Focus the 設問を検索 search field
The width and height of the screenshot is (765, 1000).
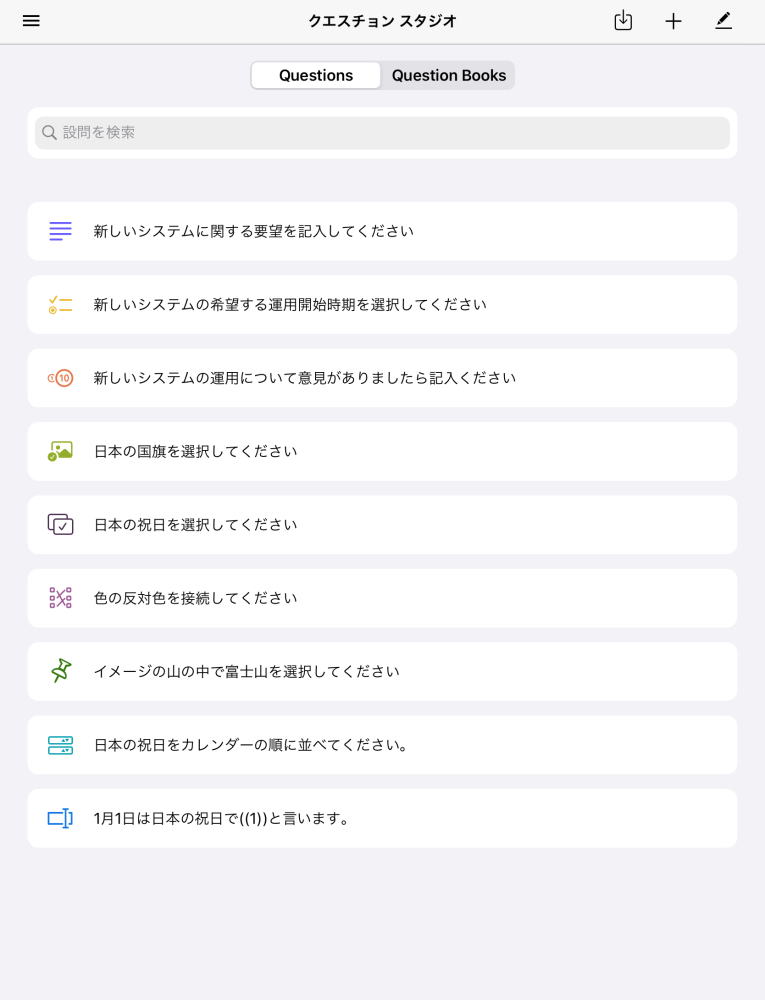(x=382, y=133)
